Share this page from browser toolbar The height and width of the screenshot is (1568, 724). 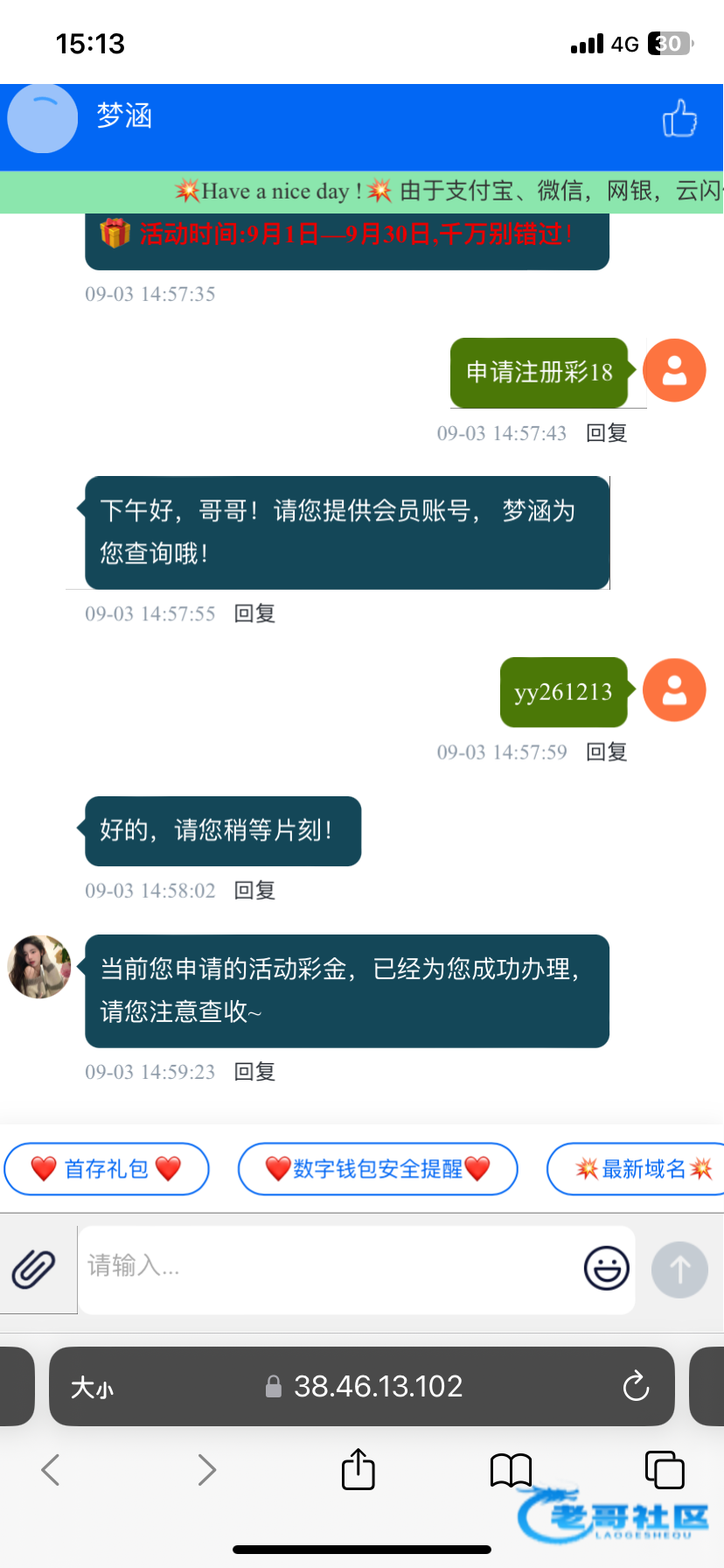[358, 1469]
